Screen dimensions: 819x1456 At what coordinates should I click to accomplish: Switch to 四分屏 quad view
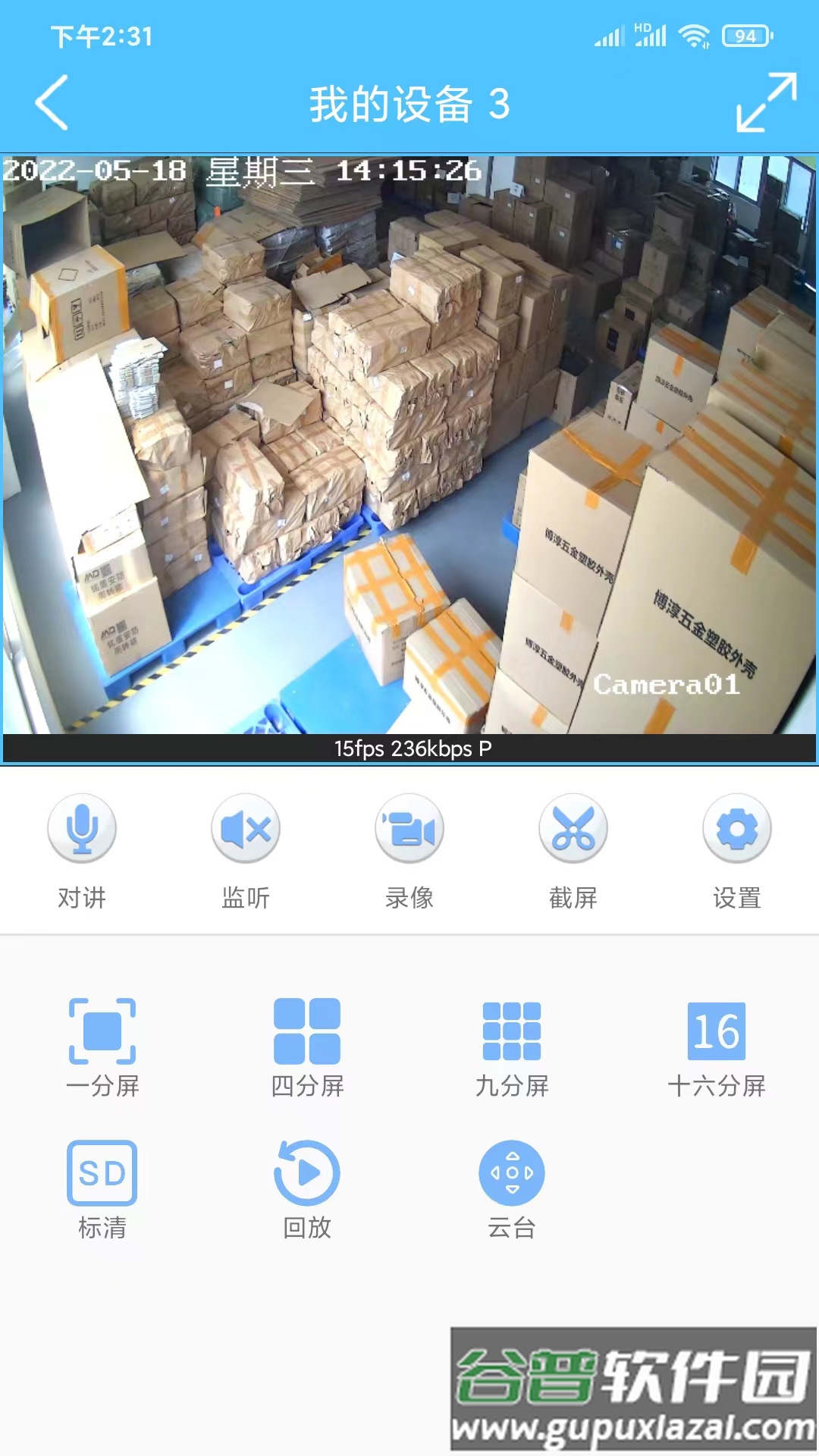point(308,1029)
